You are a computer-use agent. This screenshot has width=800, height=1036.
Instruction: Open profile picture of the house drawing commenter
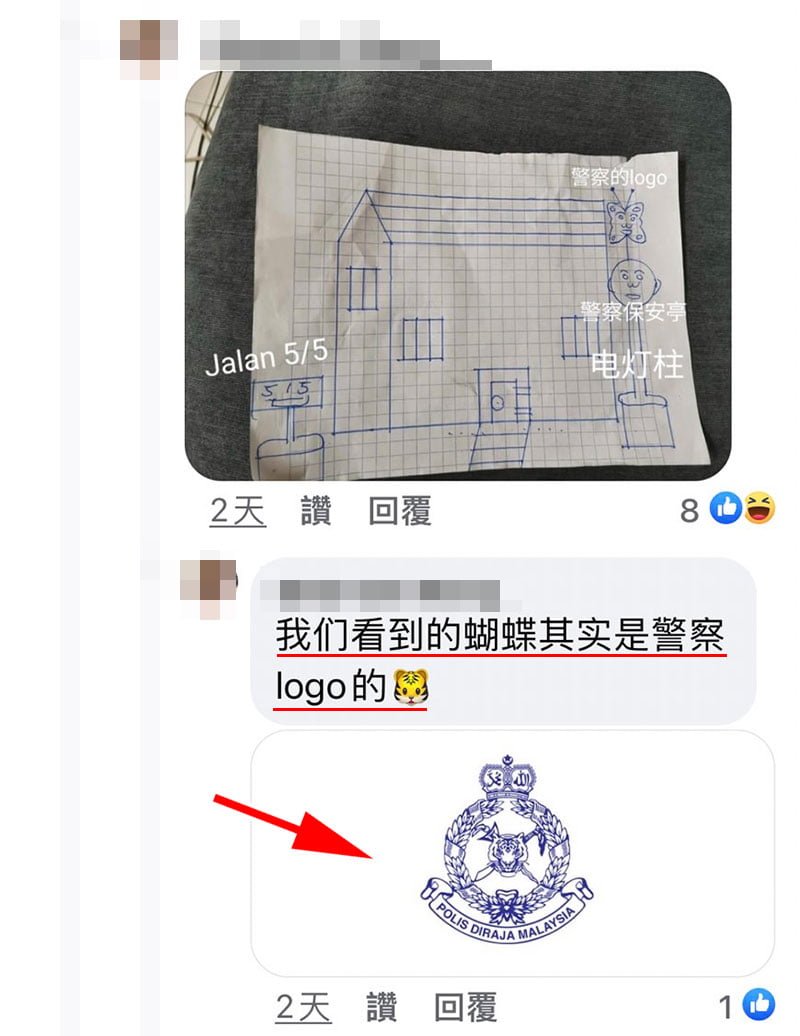[x=148, y=48]
